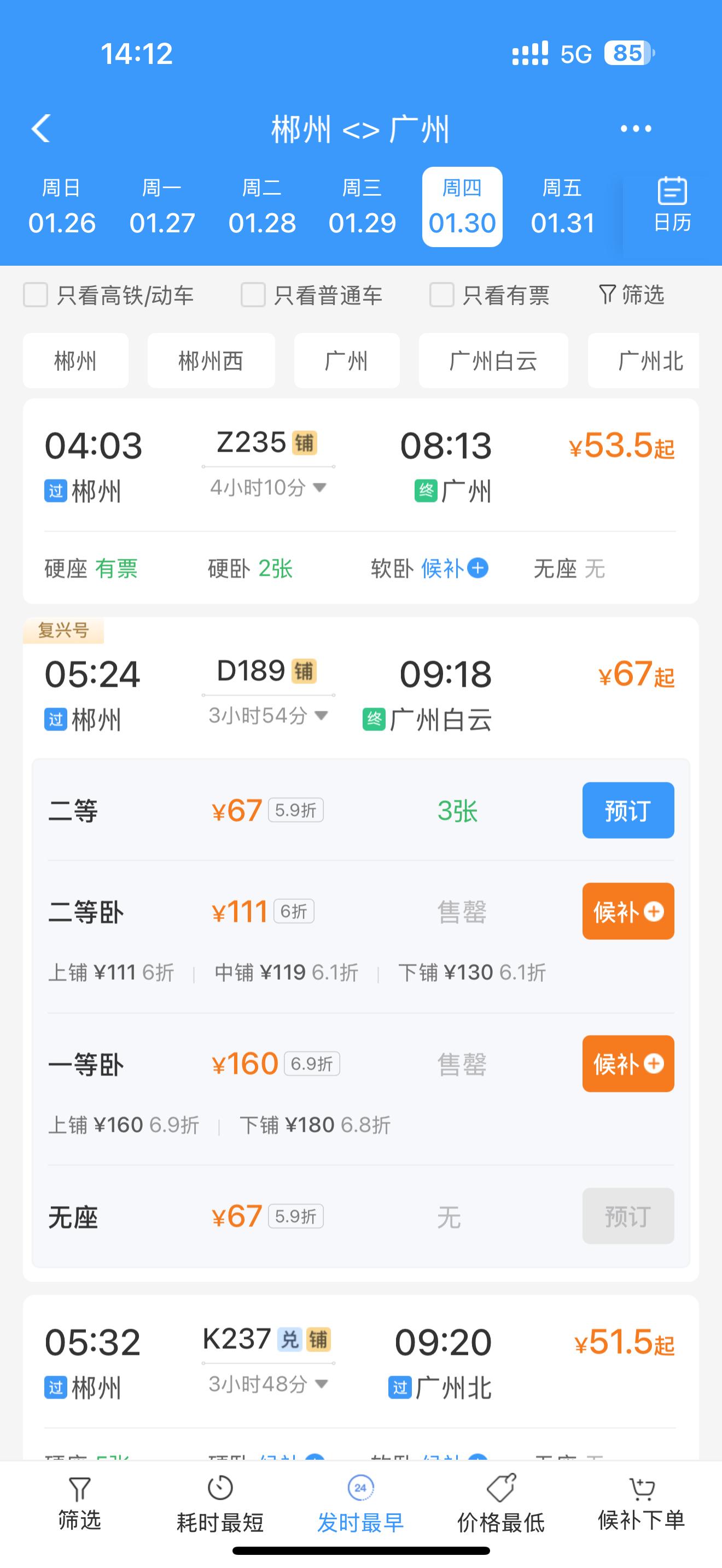This screenshot has height=1568, width=722.
Task: Open the 日历 calendar picker
Action: coord(672,206)
